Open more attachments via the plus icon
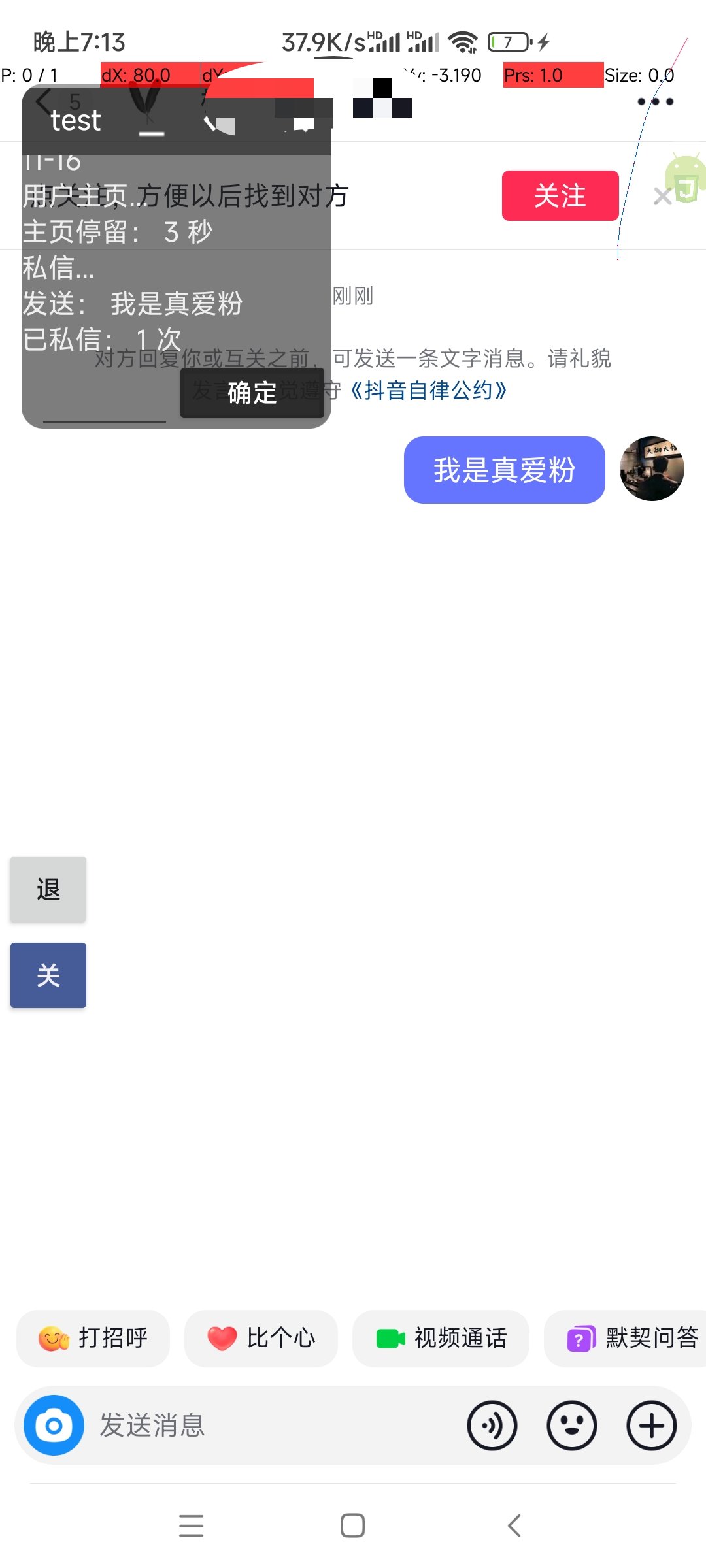The height and width of the screenshot is (1568, 706). (651, 1426)
